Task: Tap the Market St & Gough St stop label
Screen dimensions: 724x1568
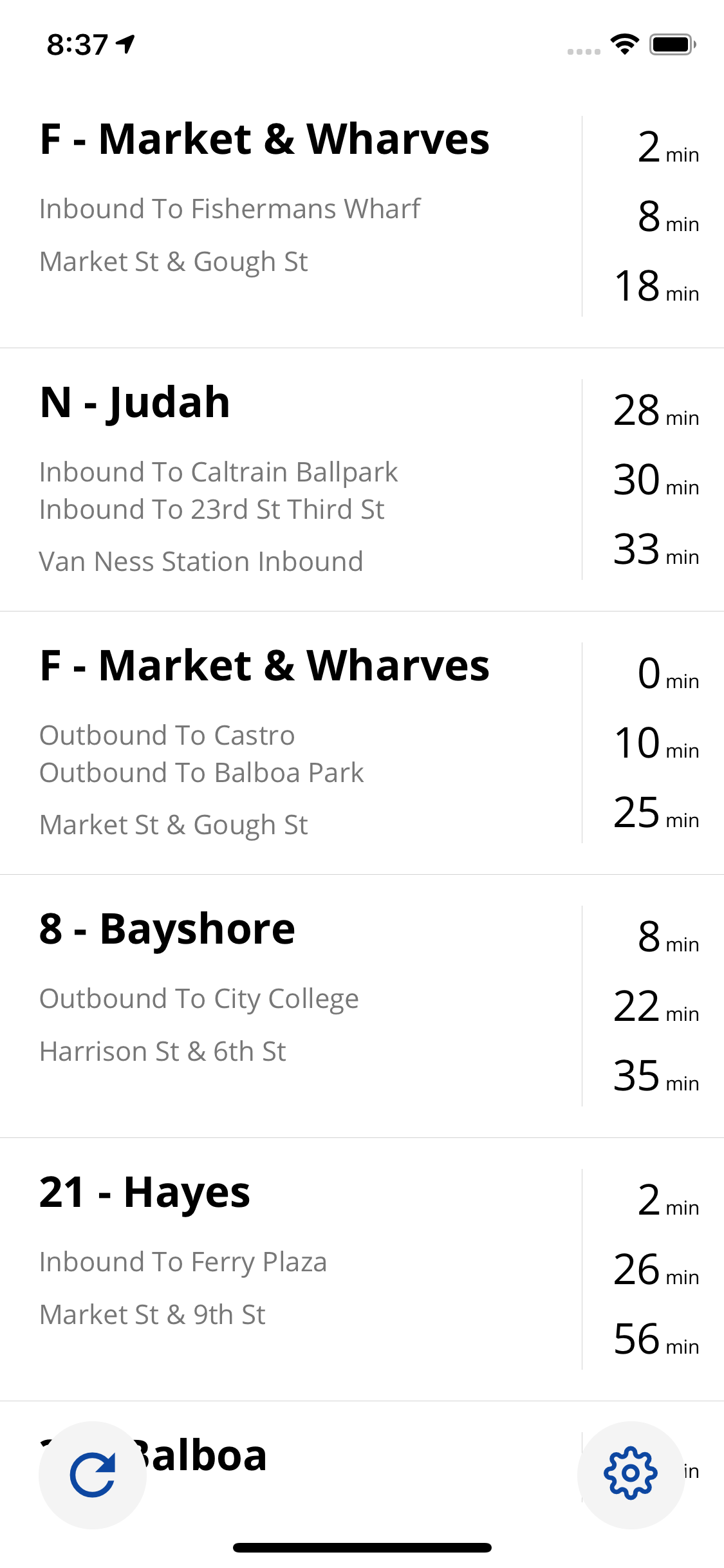Action: (x=174, y=261)
